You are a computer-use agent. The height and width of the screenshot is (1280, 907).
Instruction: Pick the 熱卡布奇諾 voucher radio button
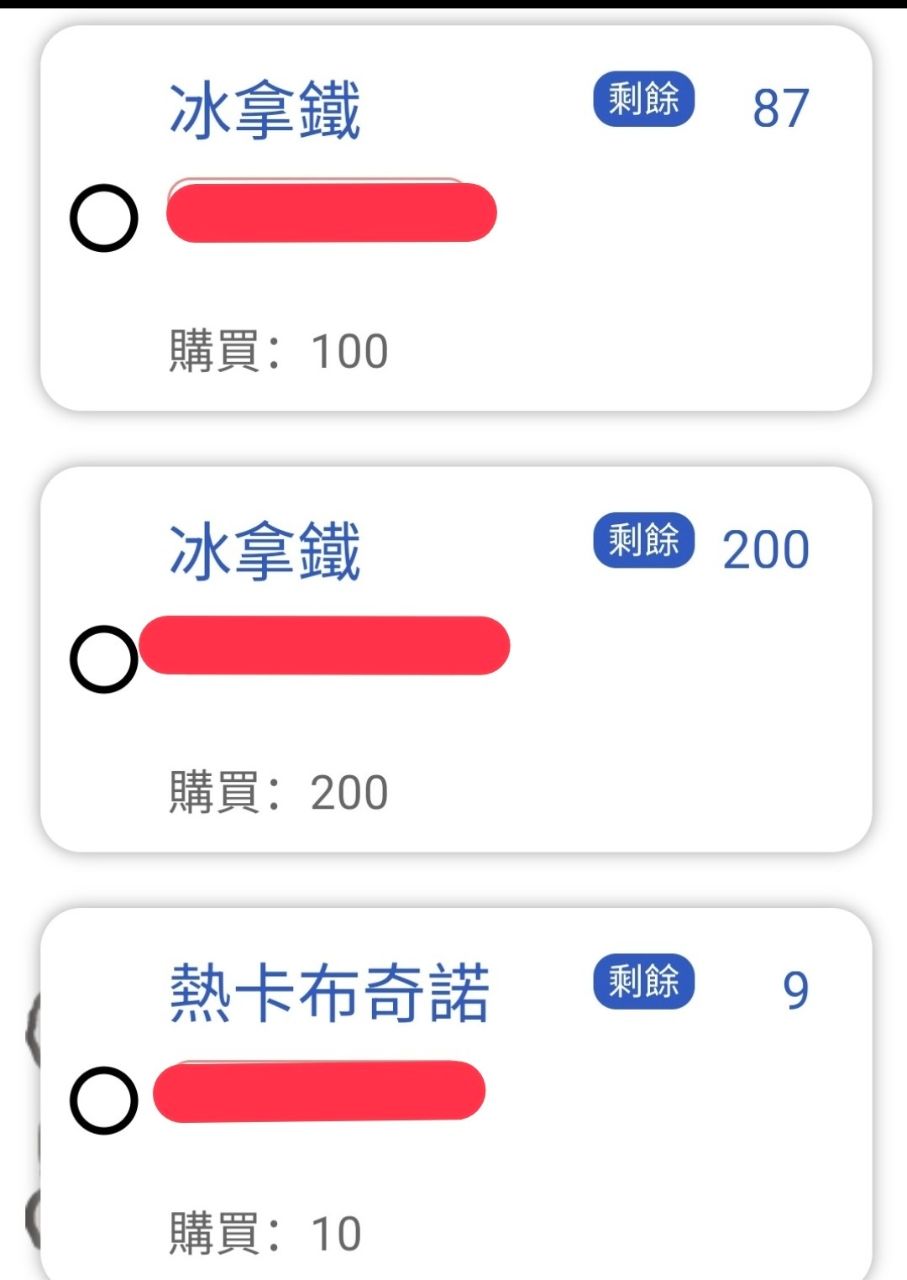pyautogui.click(x=103, y=1101)
